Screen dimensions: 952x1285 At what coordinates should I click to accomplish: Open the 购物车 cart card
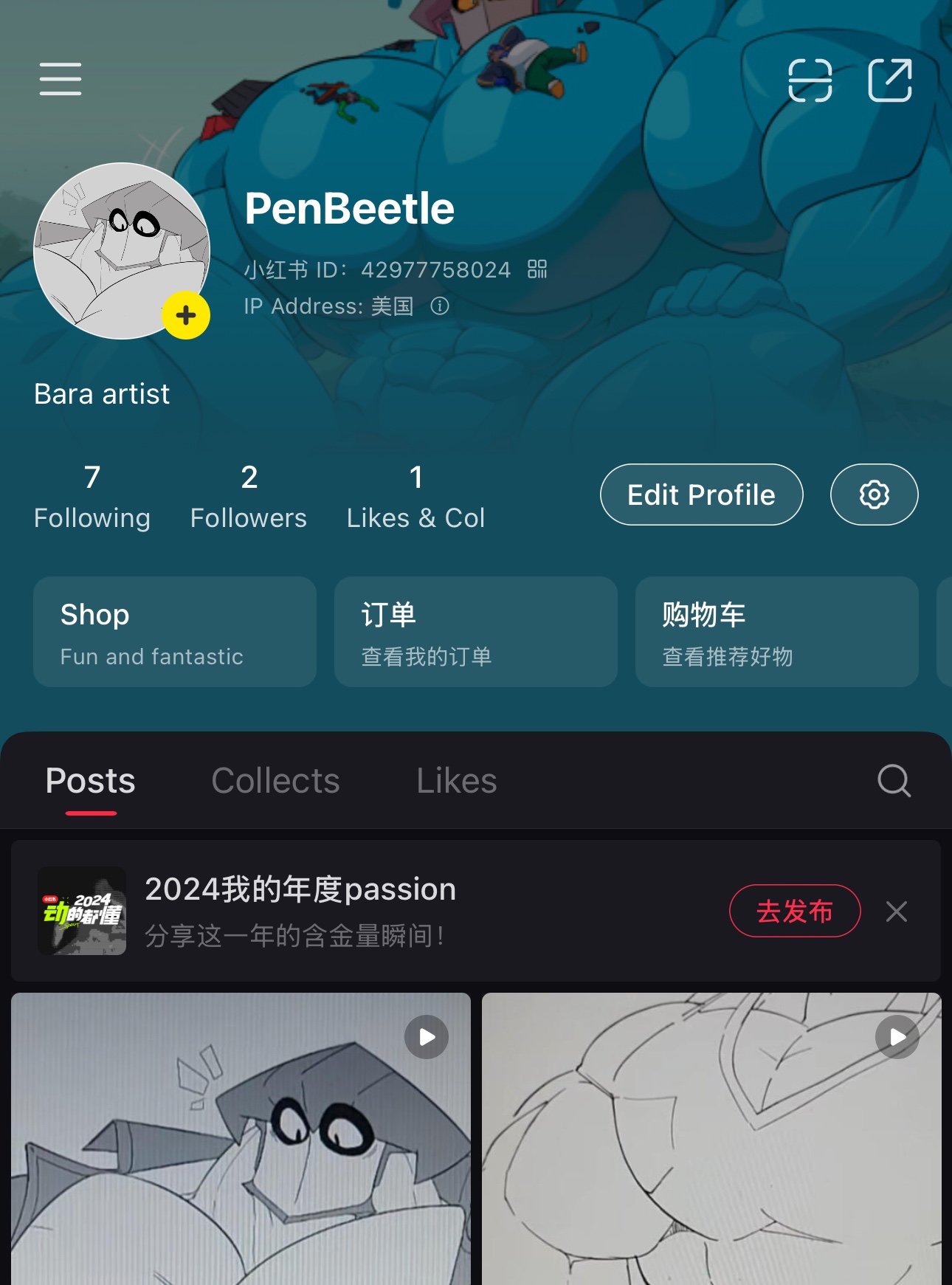pos(776,632)
